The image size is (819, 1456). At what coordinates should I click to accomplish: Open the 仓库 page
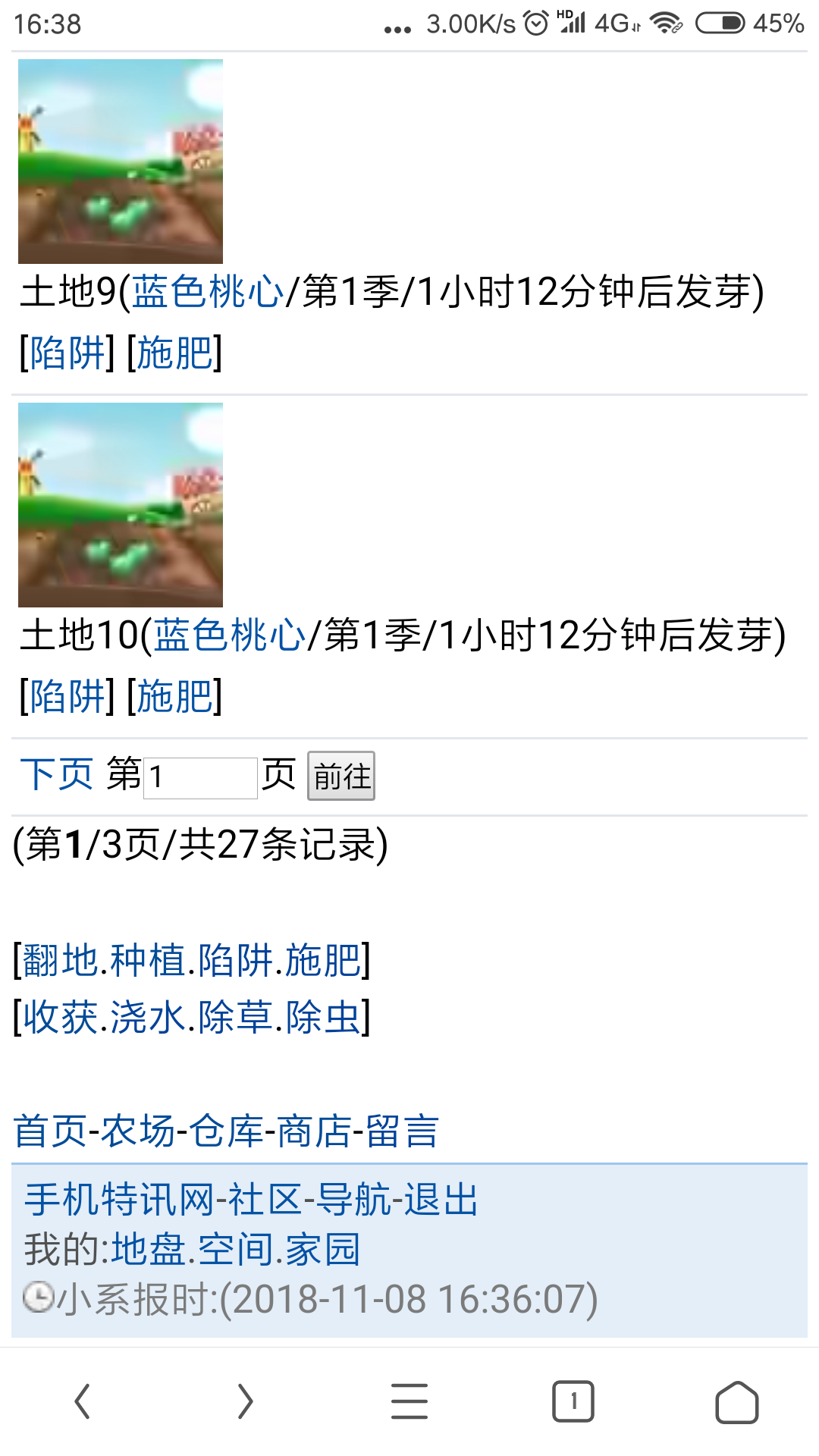(226, 1131)
